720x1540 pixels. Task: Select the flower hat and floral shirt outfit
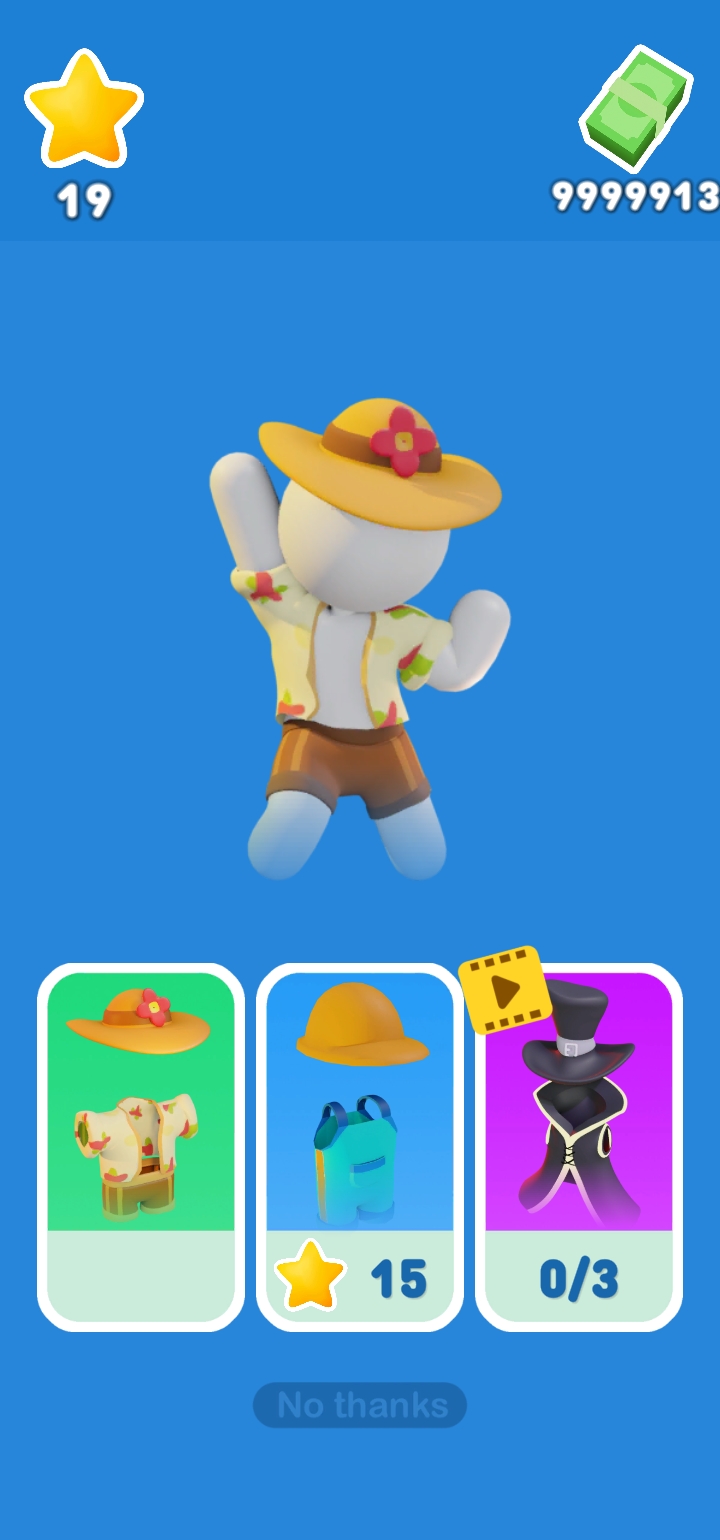pos(141,1145)
